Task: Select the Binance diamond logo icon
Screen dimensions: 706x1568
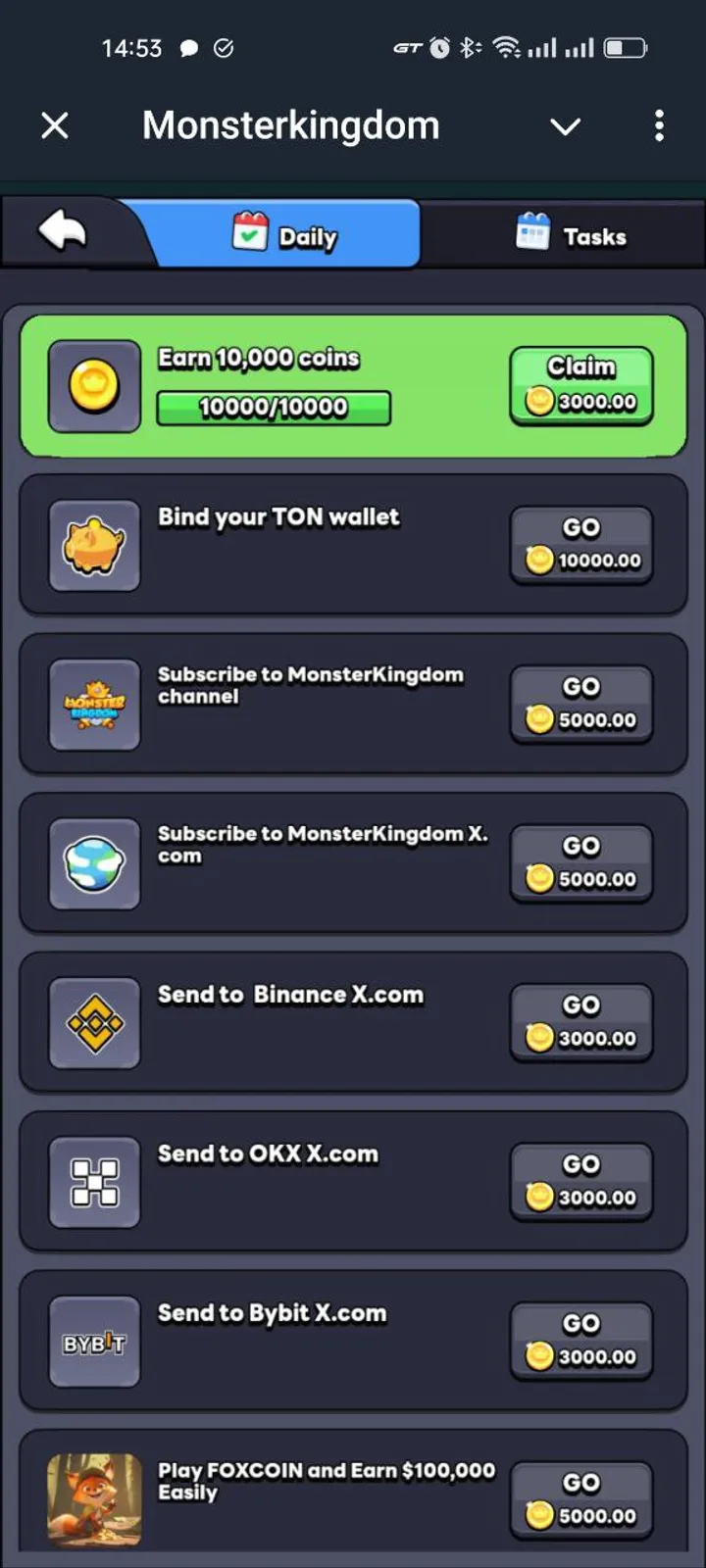Action: pos(94,1023)
